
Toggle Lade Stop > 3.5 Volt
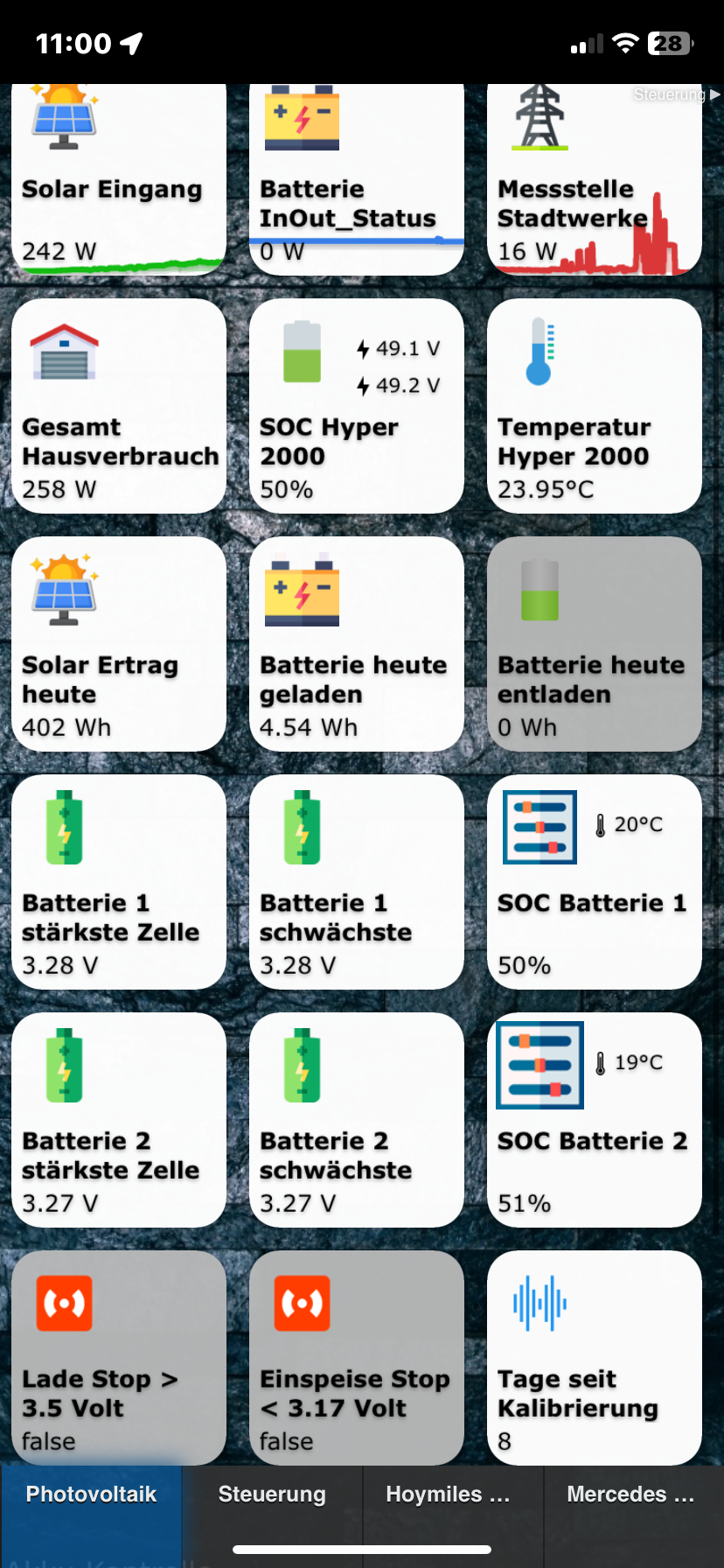pyautogui.click(x=119, y=1358)
